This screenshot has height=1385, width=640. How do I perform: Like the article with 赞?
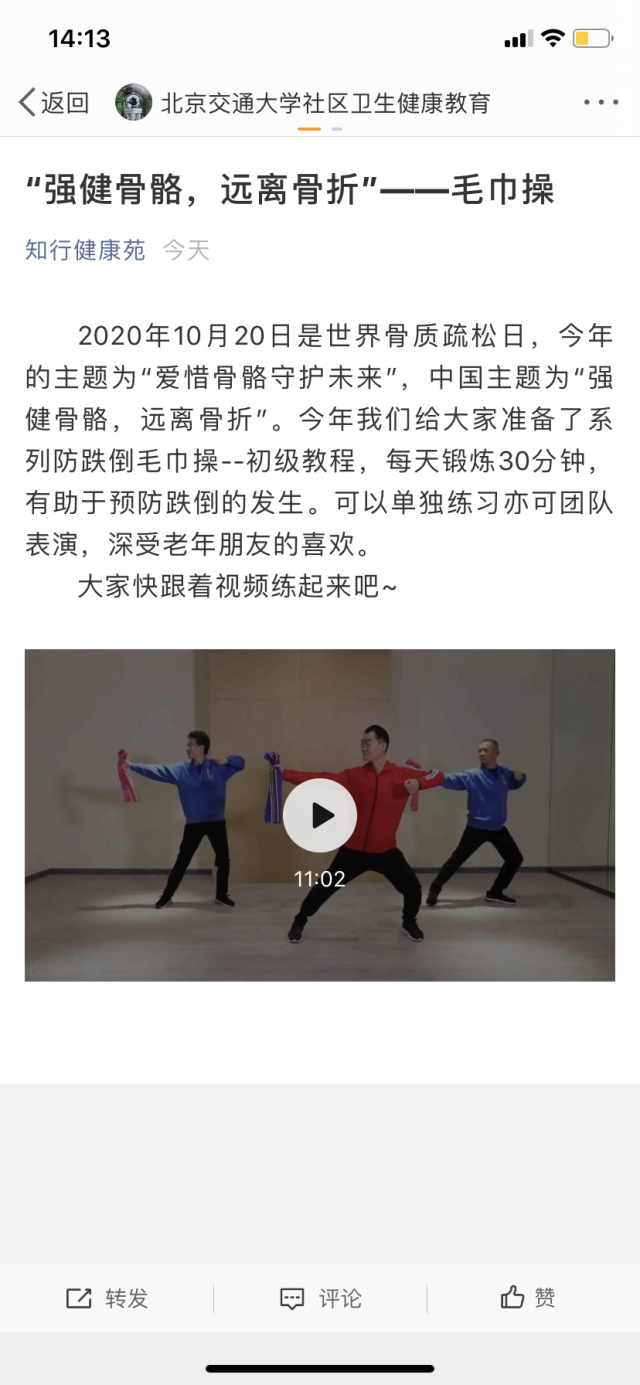(528, 1298)
